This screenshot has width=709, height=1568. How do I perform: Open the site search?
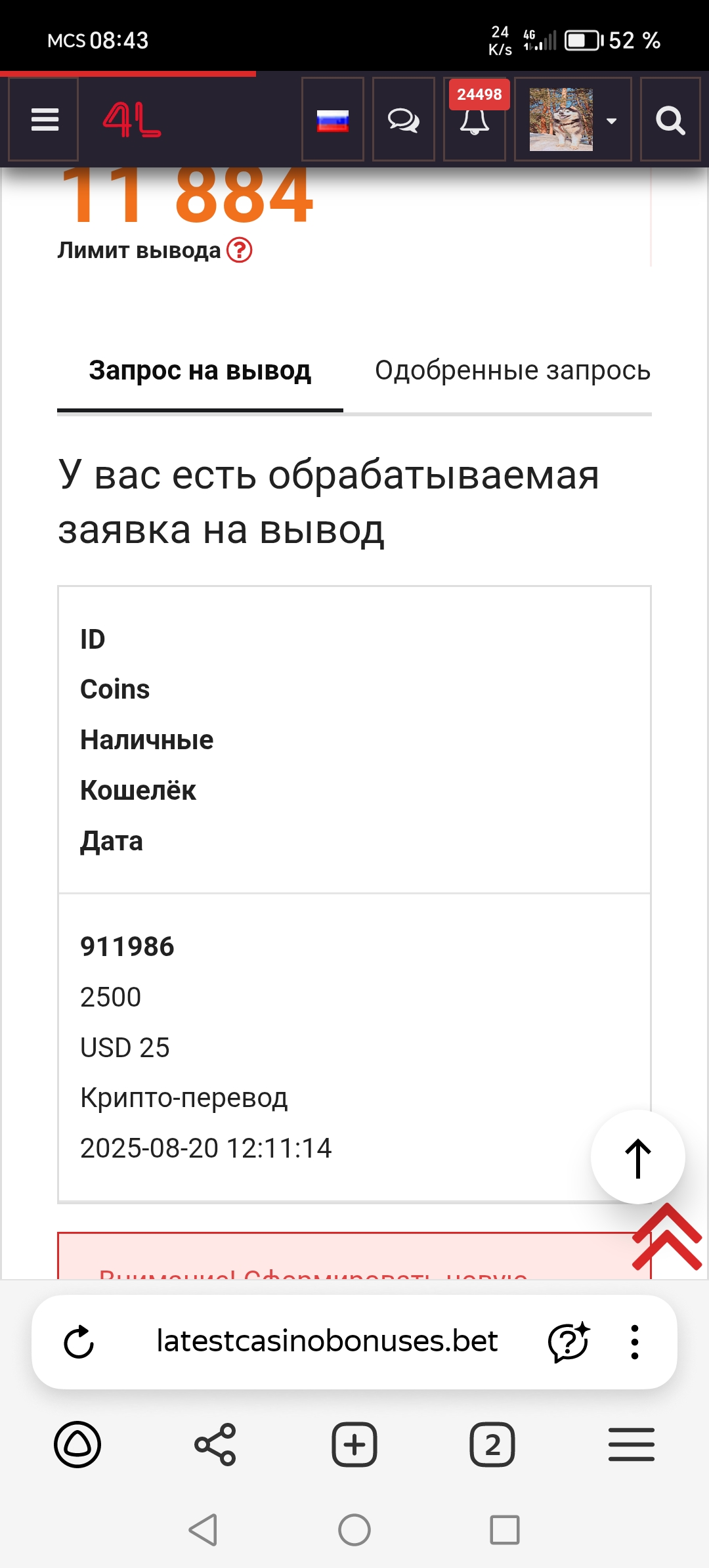tap(670, 120)
